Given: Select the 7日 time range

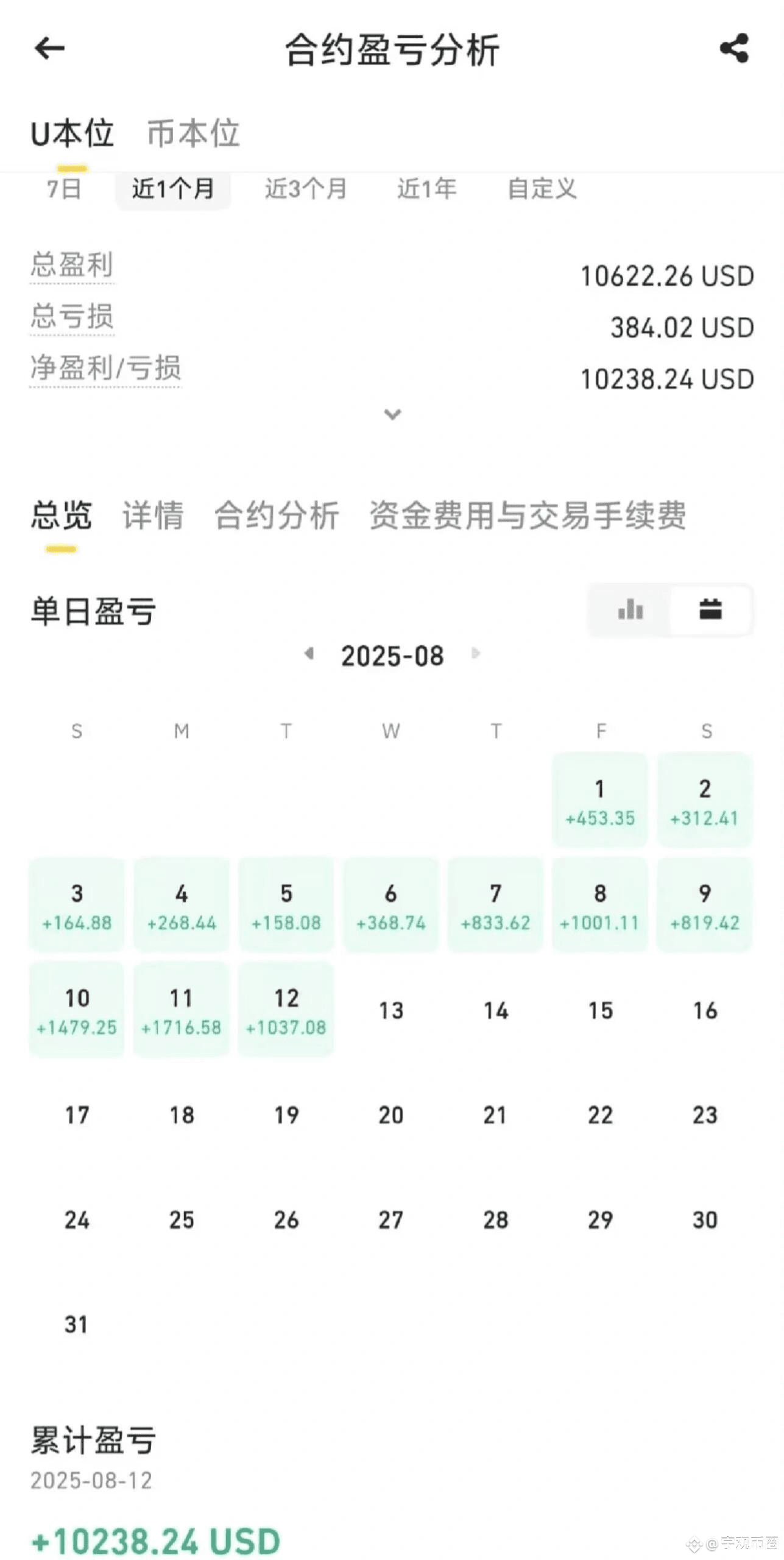Looking at the screenshot, I should pos(64,189).
